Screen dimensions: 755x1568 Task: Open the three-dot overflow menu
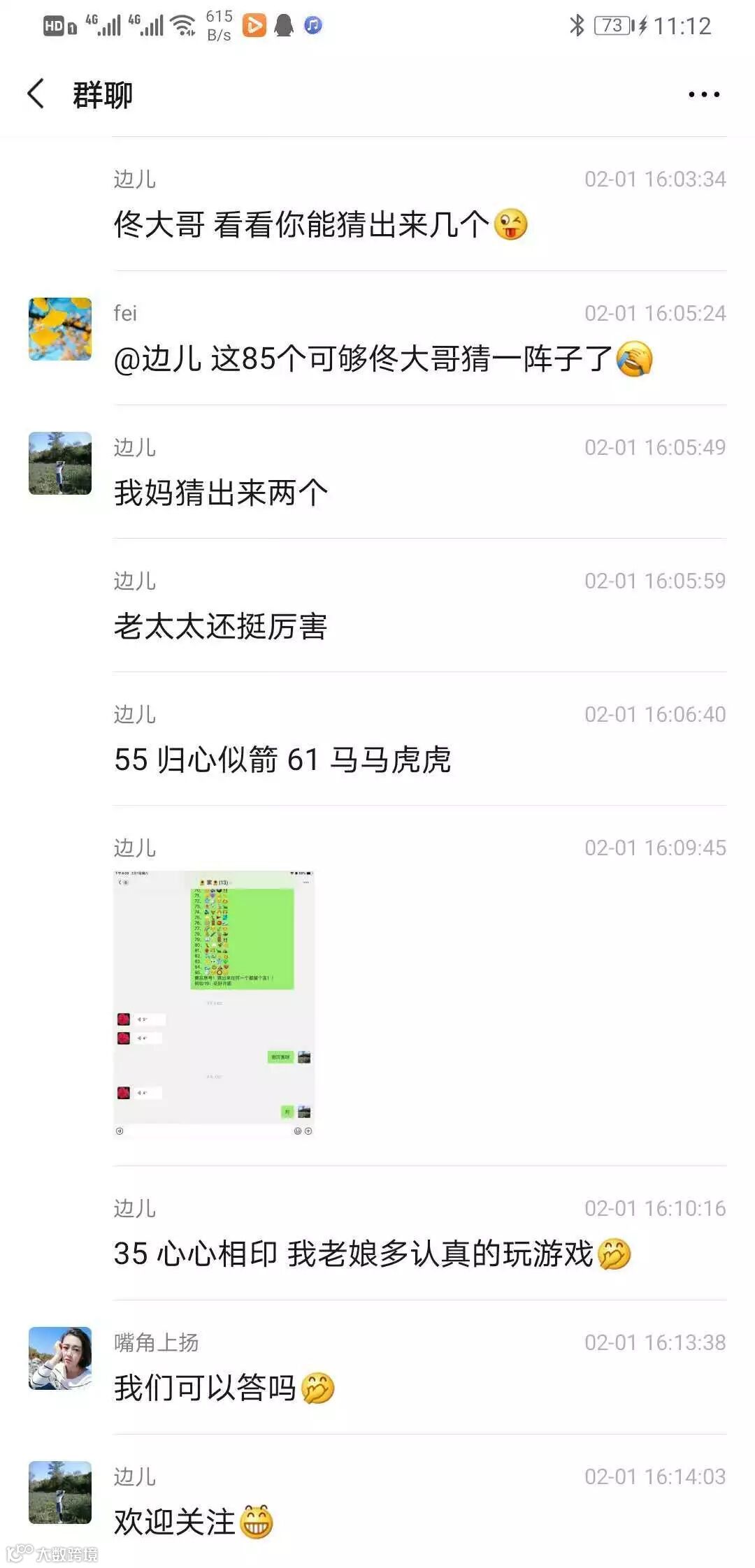point(703,94)
